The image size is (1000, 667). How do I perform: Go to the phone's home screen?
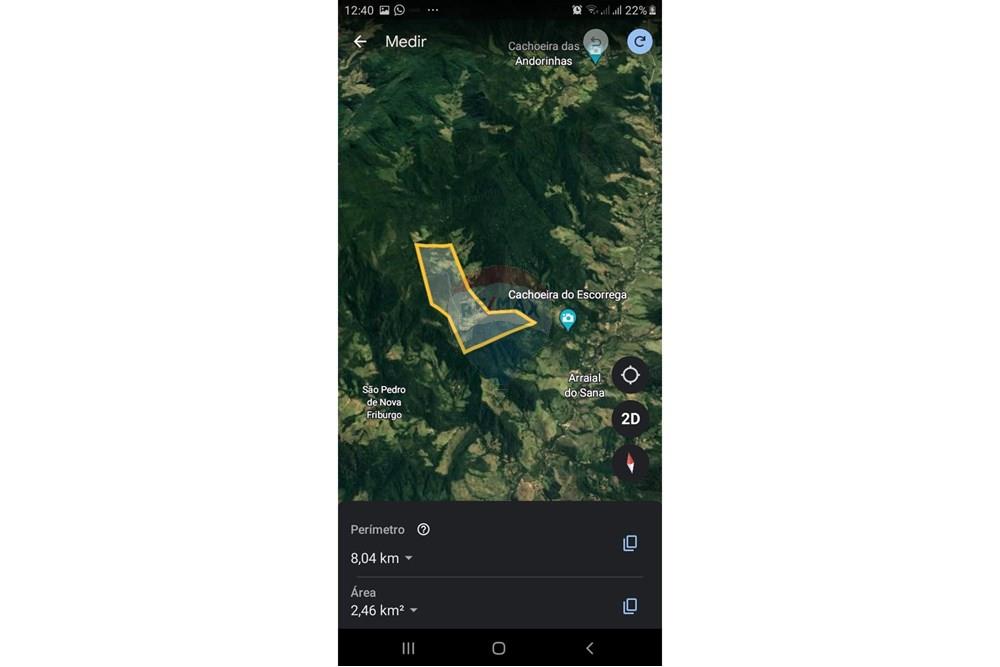click(499, 648)
